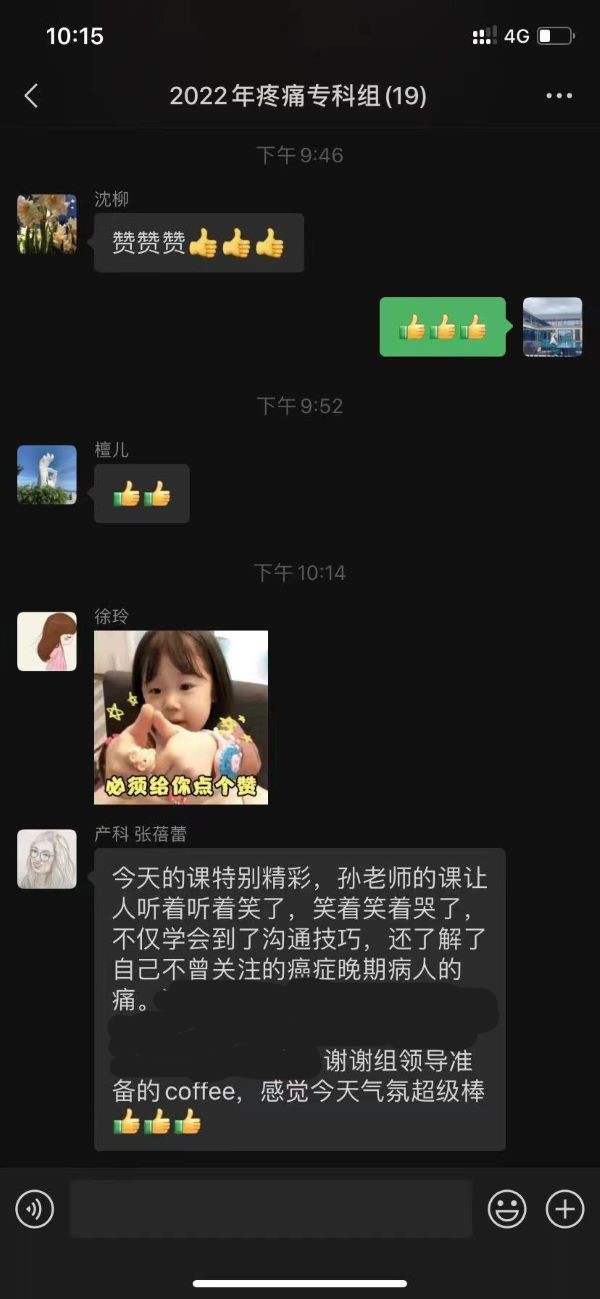The height and width of the screenshot is (1299, 600).
Task: Open my own avatar beside the green bubble
Action: tap(552, 327)
